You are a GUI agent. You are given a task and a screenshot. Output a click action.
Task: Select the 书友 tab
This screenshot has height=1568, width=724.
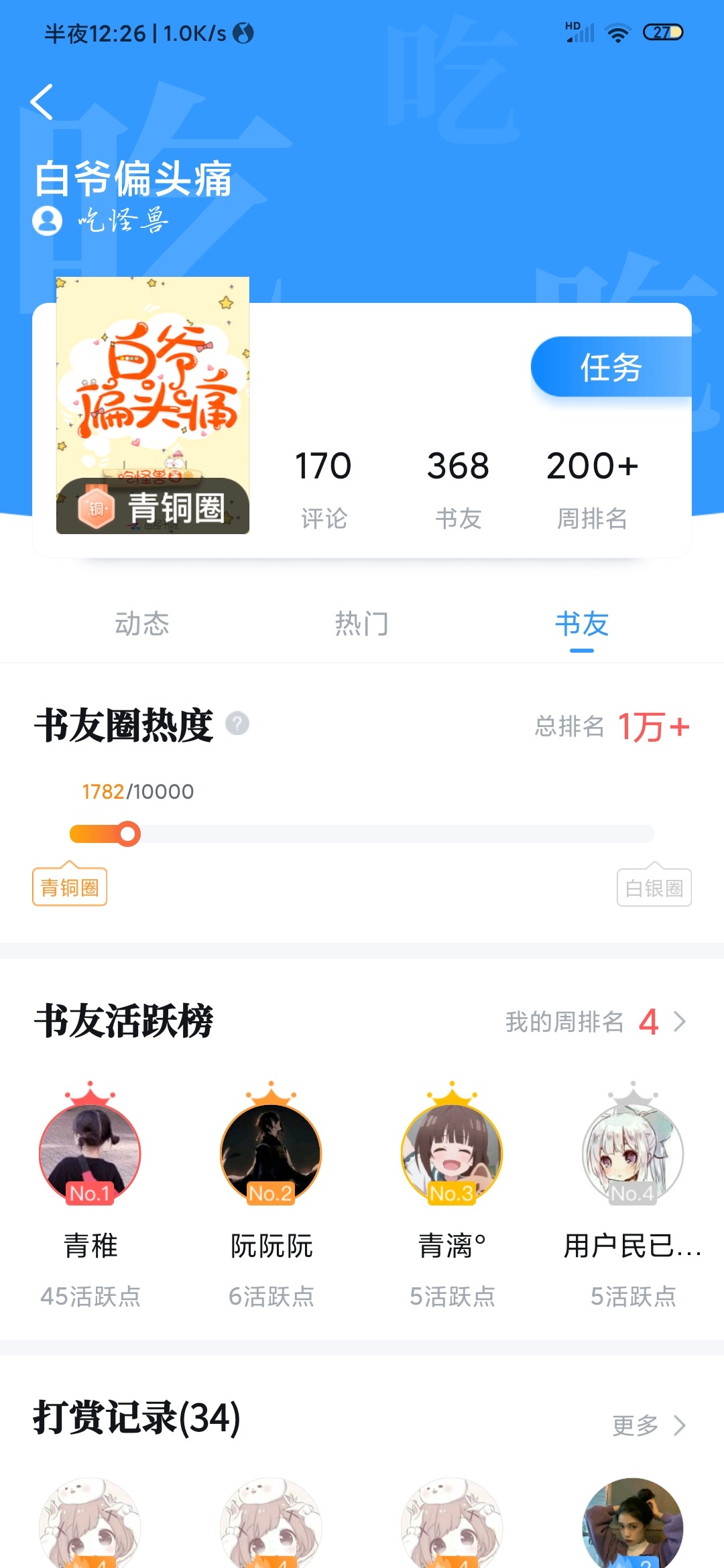(x=582, y=624)
